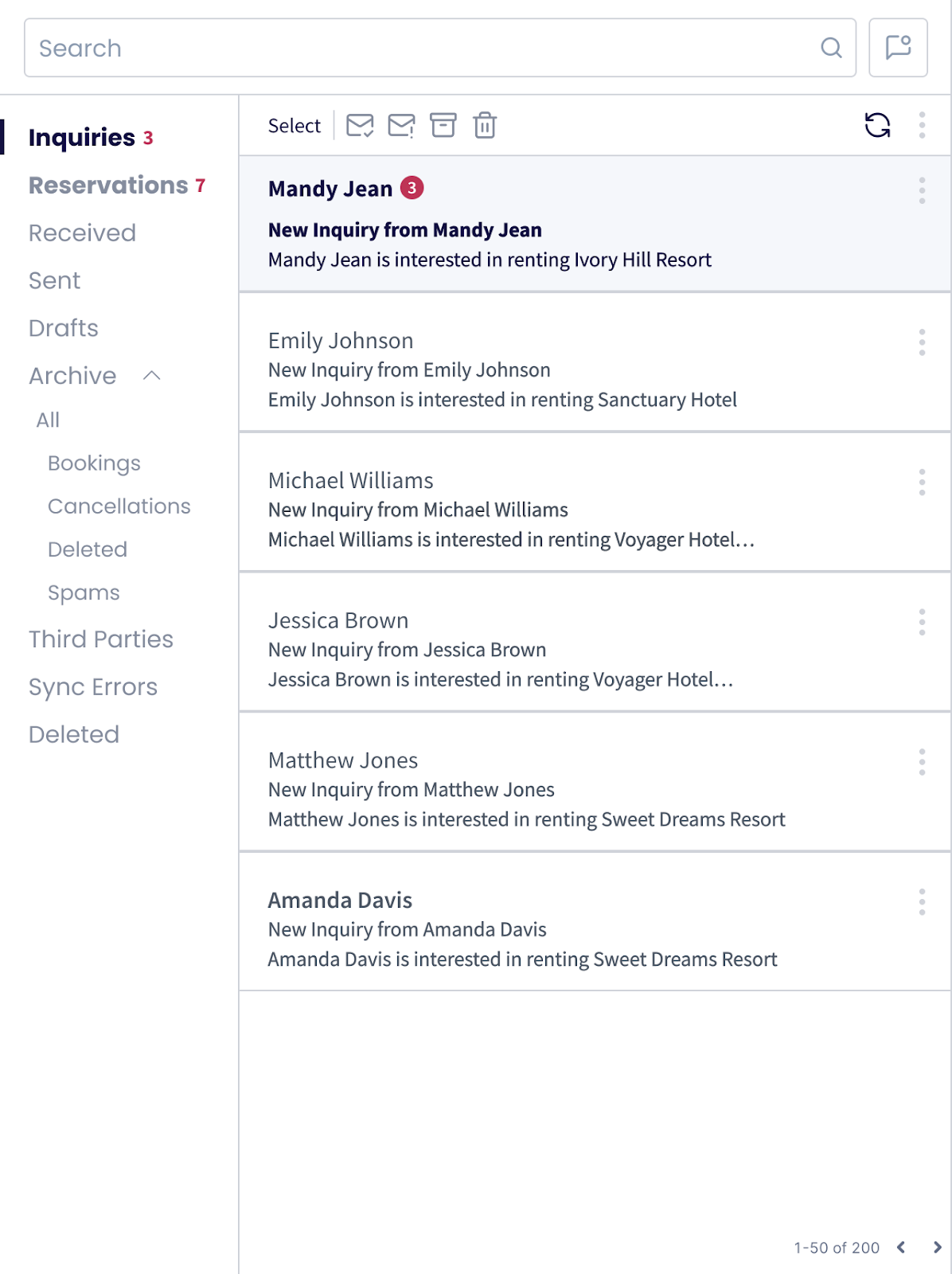Go to next page of results
The height and width of the screenshot is (1274, 952).
pyautogui.click(x=937, y=1248)
